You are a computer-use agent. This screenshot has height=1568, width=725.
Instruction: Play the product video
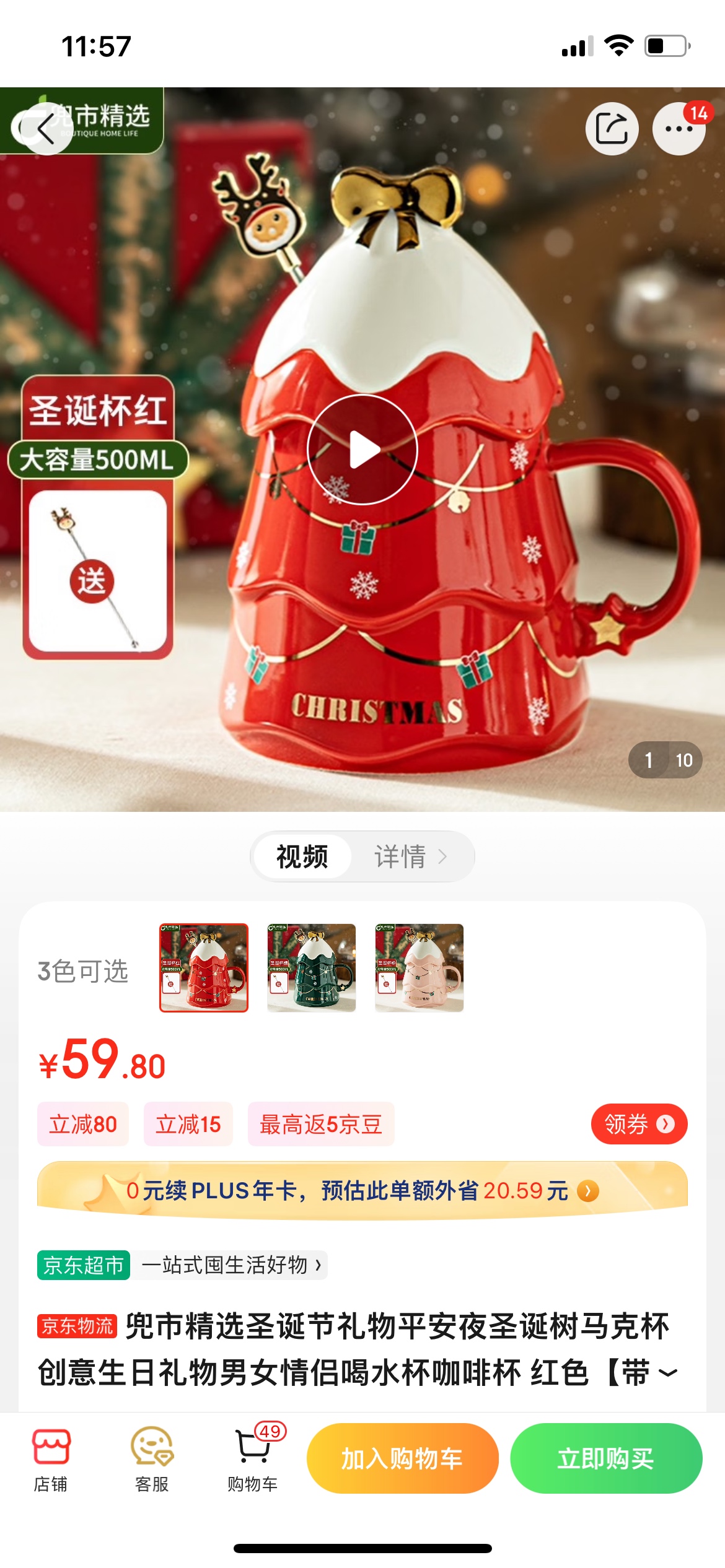point(362,450)
